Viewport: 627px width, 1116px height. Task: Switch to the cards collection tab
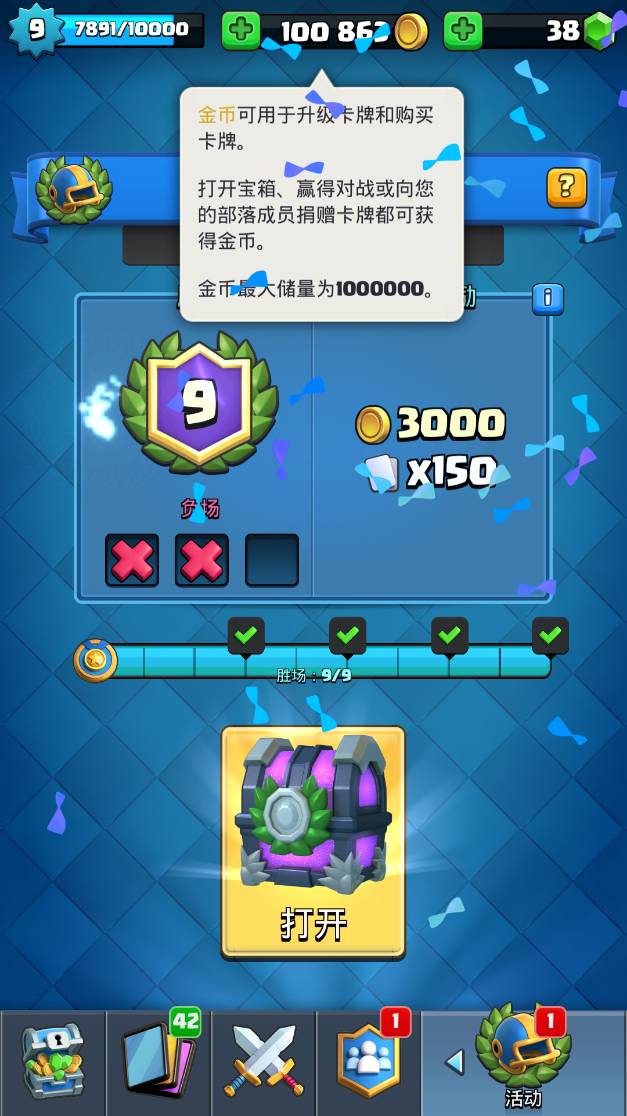158,1062
